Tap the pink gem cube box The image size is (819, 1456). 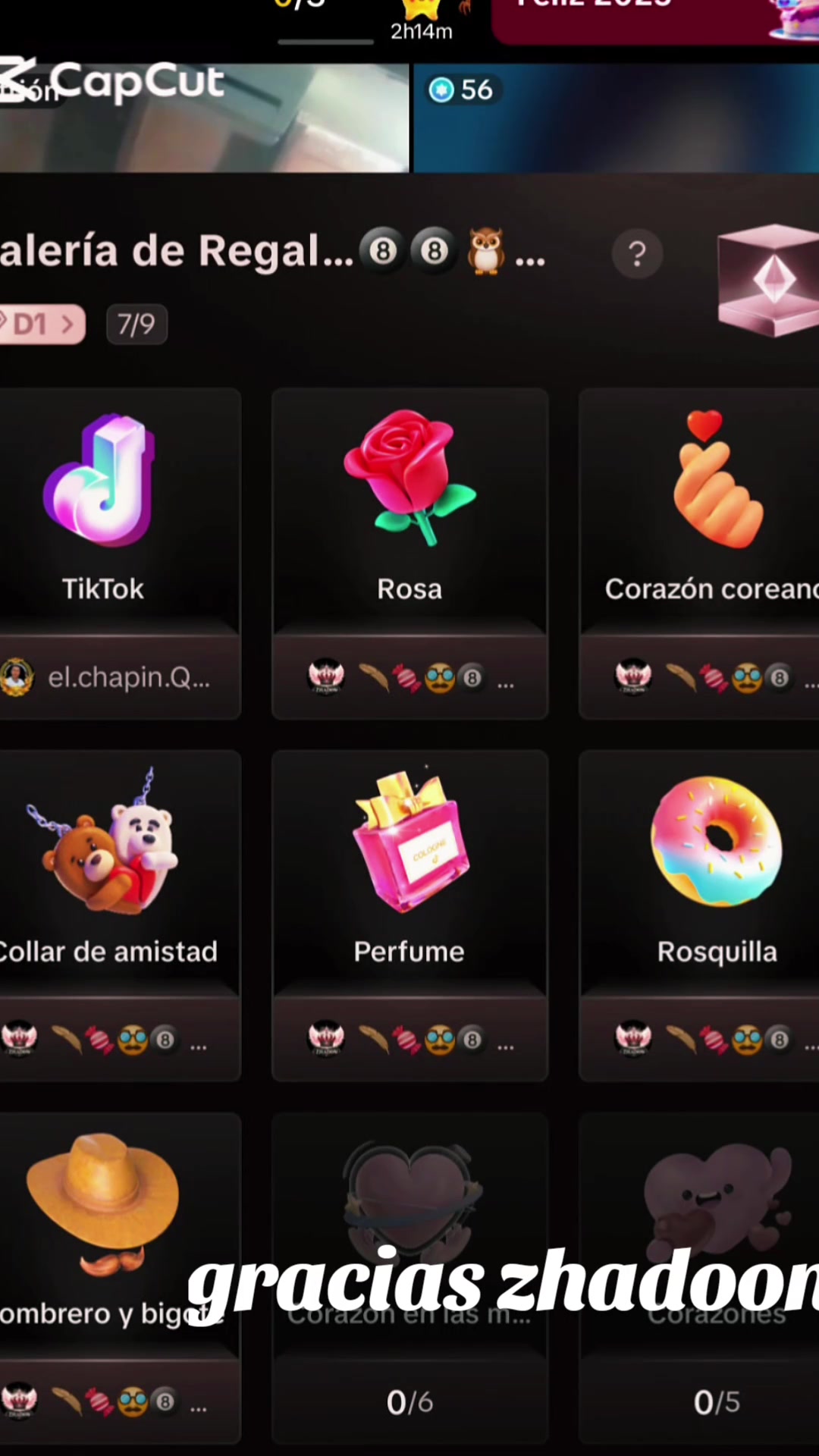770,281
